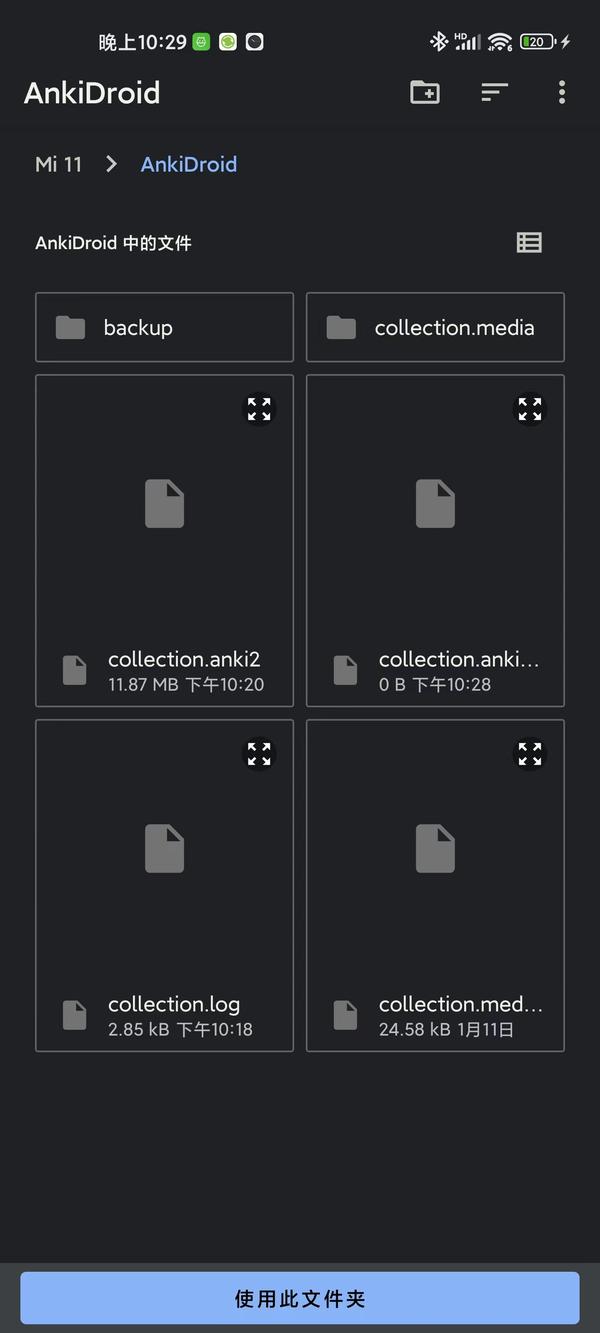
Task: Expand preview of collection.log
Action: (x=259, y=754)
